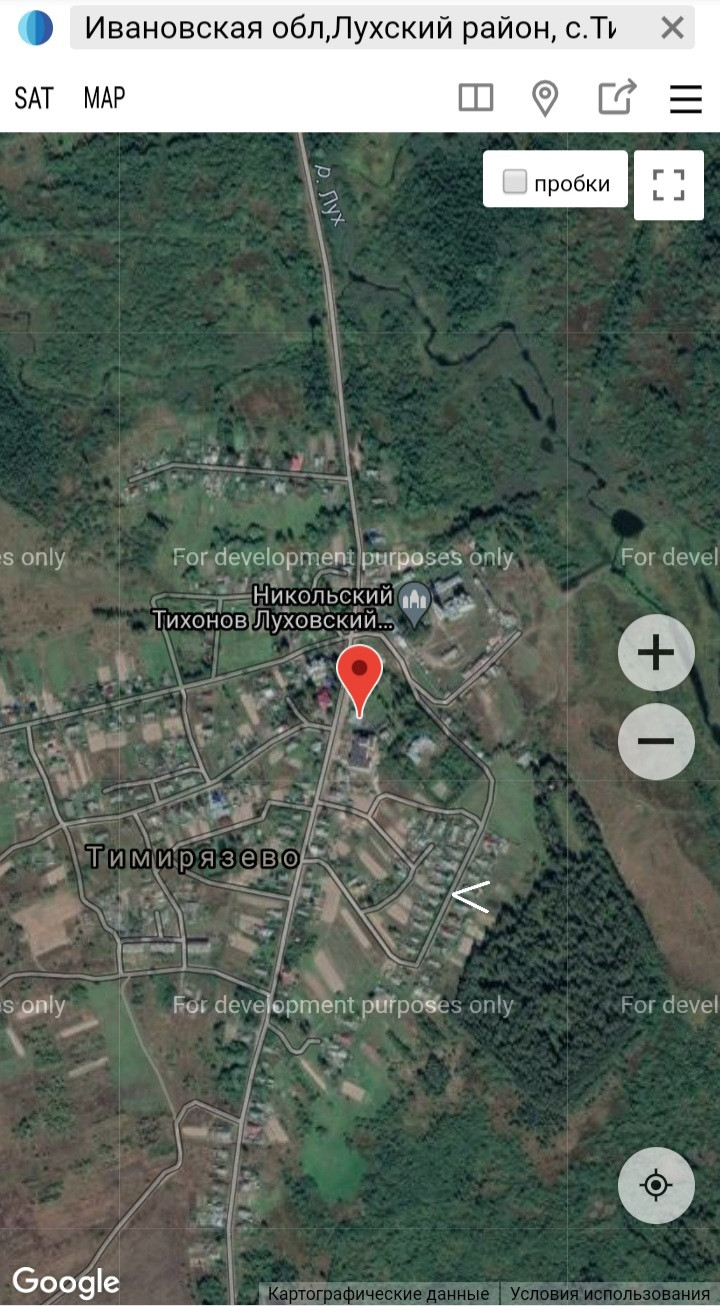720x1306 pixels.
Task: Switch to MAP view
Action: point(104,98)
